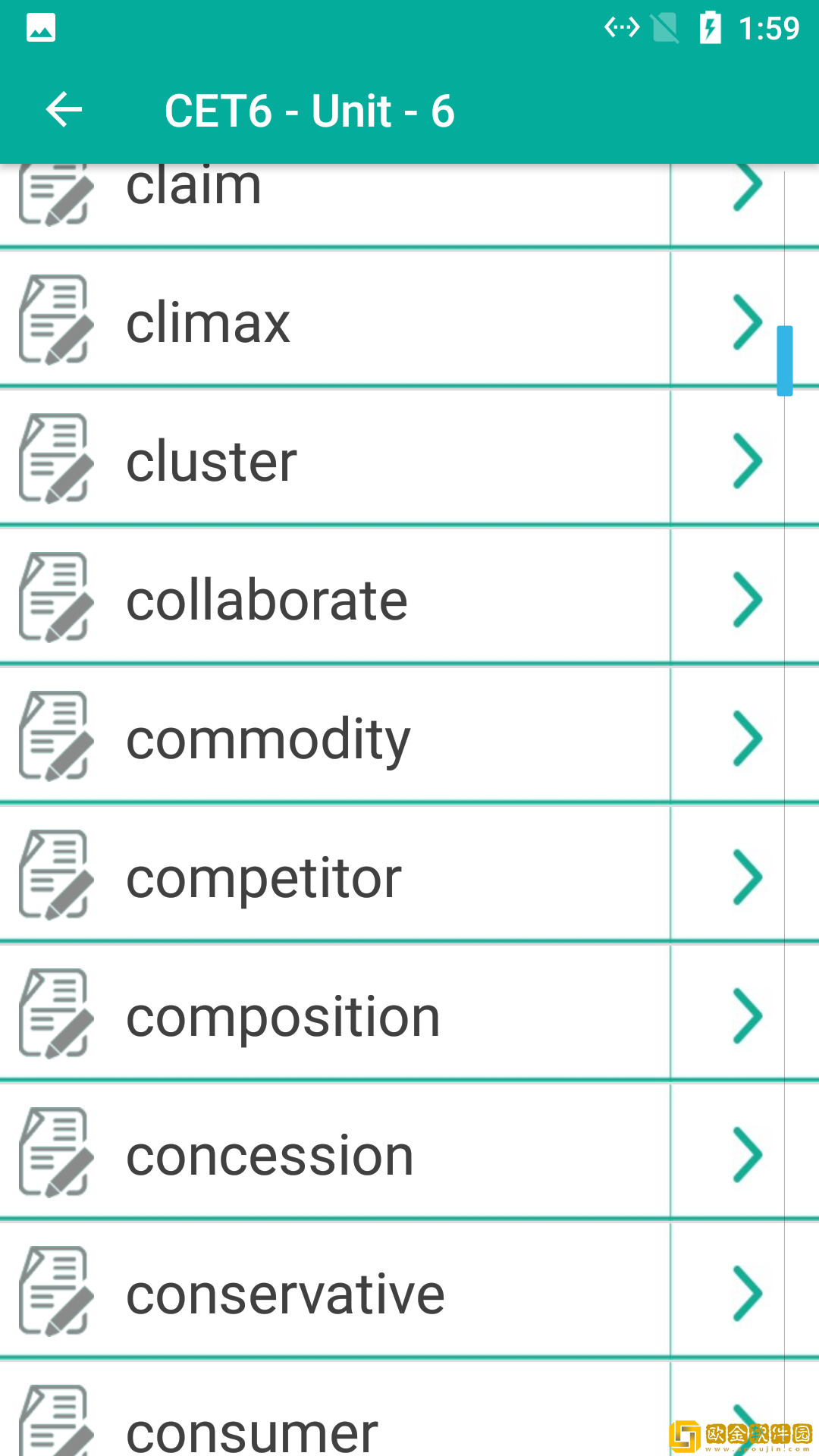Tap the blue fast-scroll handle

[784, 361]
